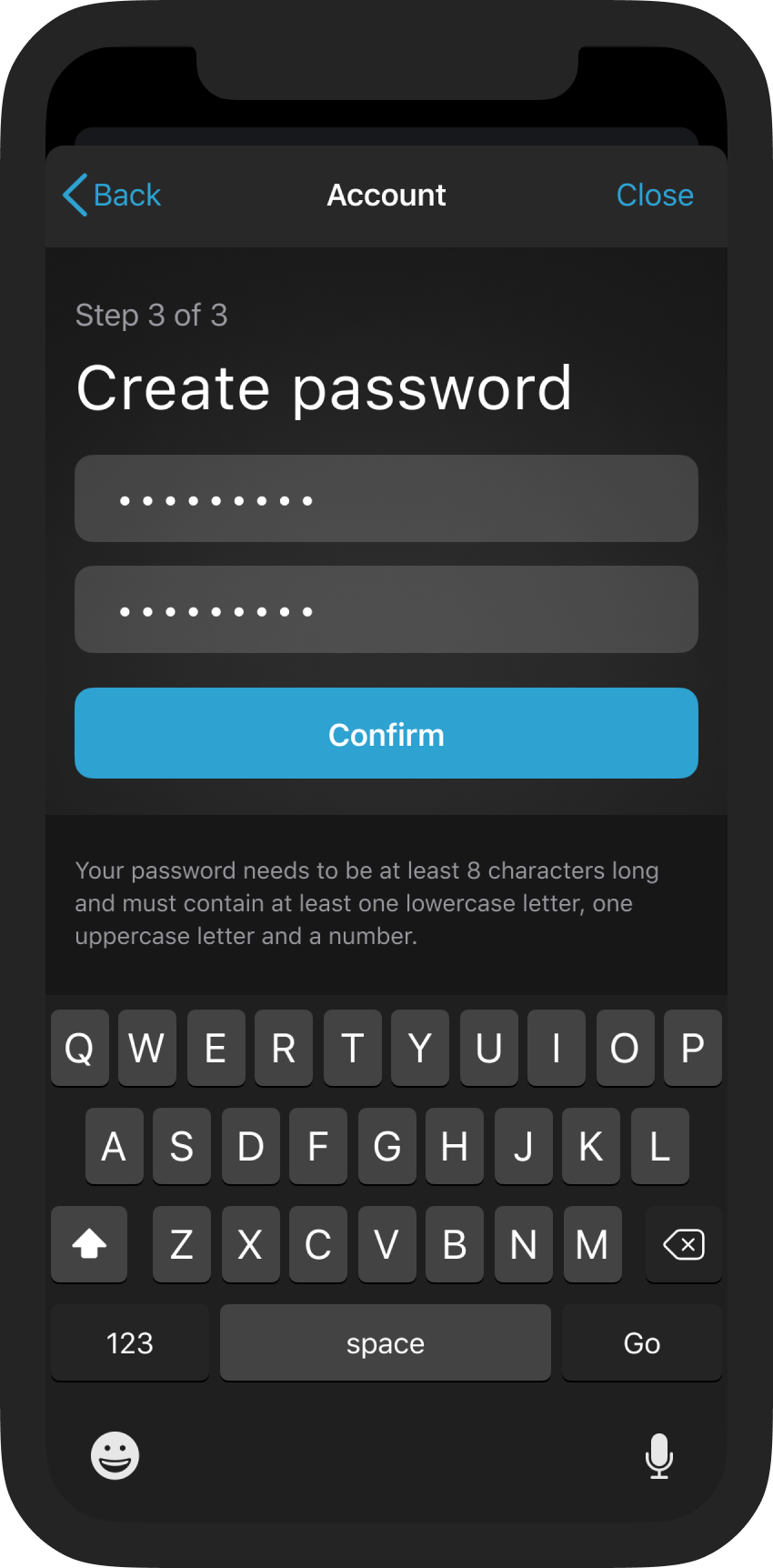Go back to the previous step

tap(112, 195)
